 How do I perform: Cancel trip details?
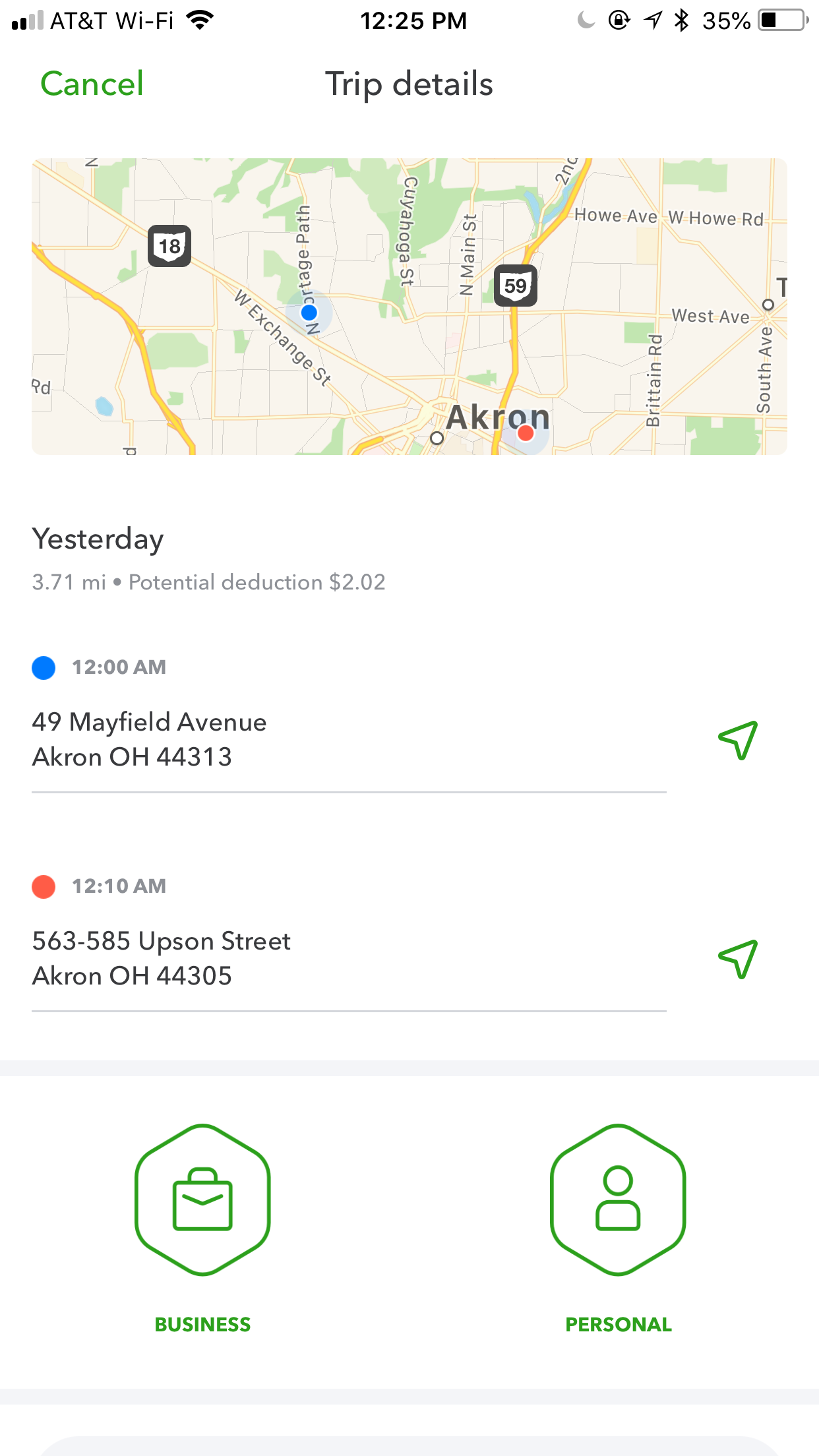point(92,84)
